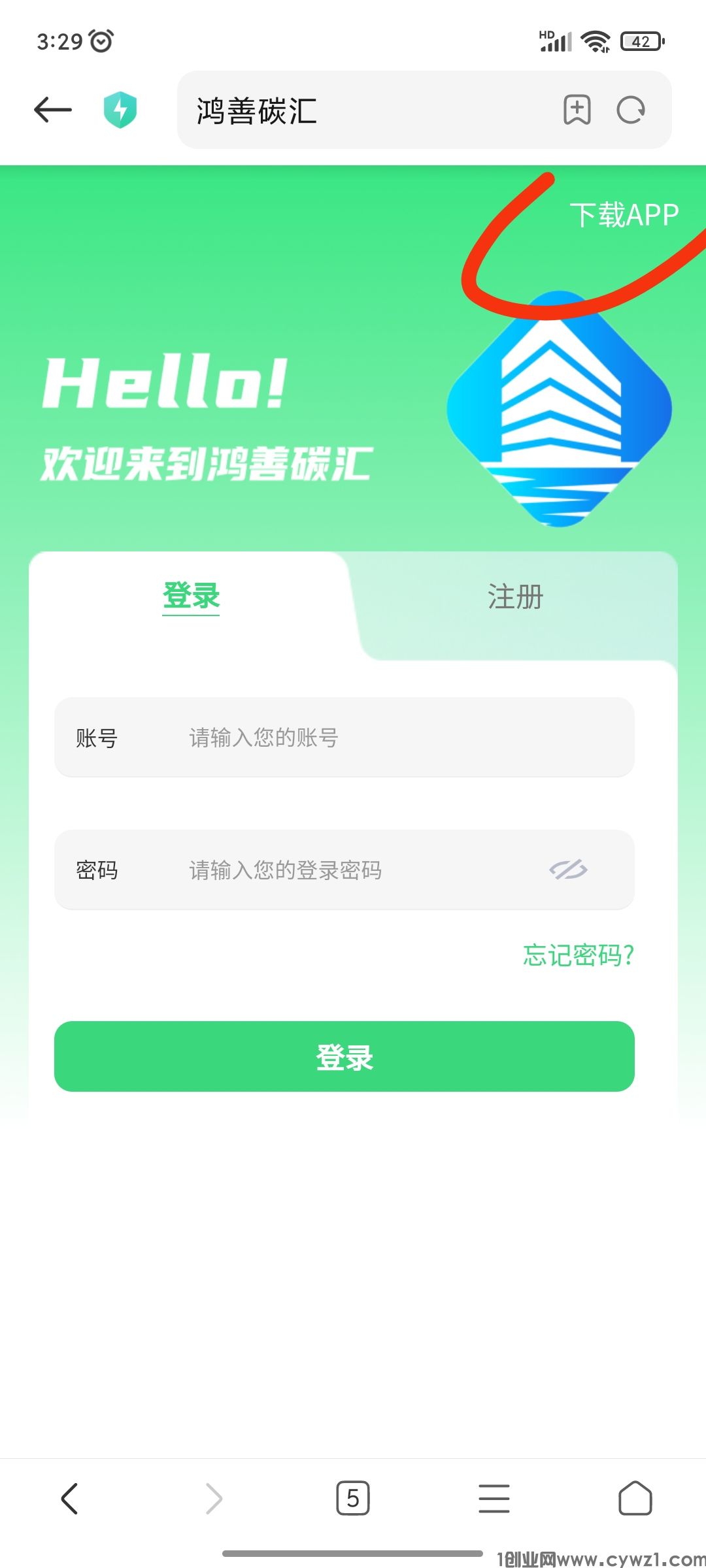Go to the browser home page
The image size is (706, 1568).
coord(635,1498)
